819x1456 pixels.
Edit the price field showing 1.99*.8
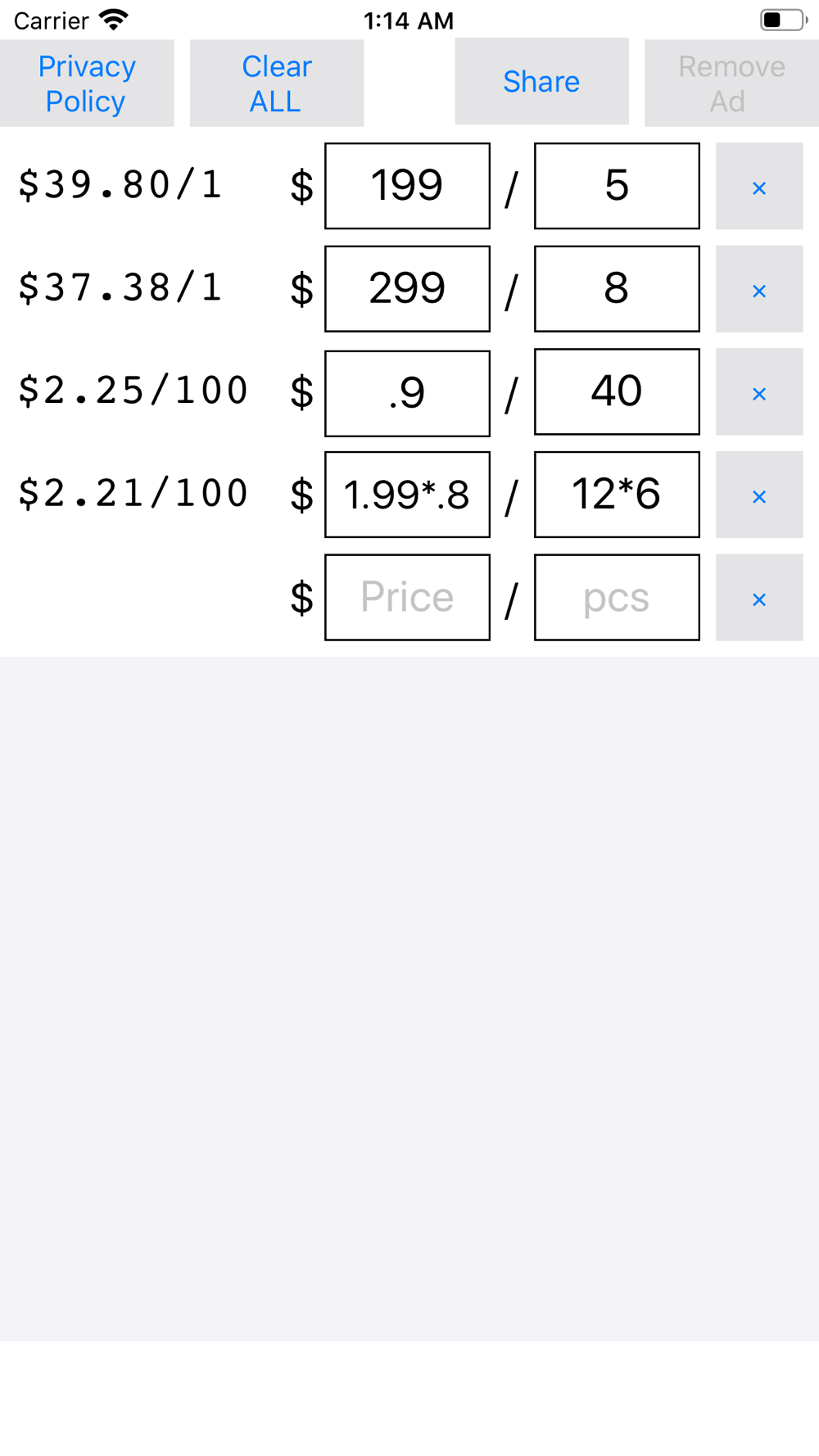coord(407,495)
